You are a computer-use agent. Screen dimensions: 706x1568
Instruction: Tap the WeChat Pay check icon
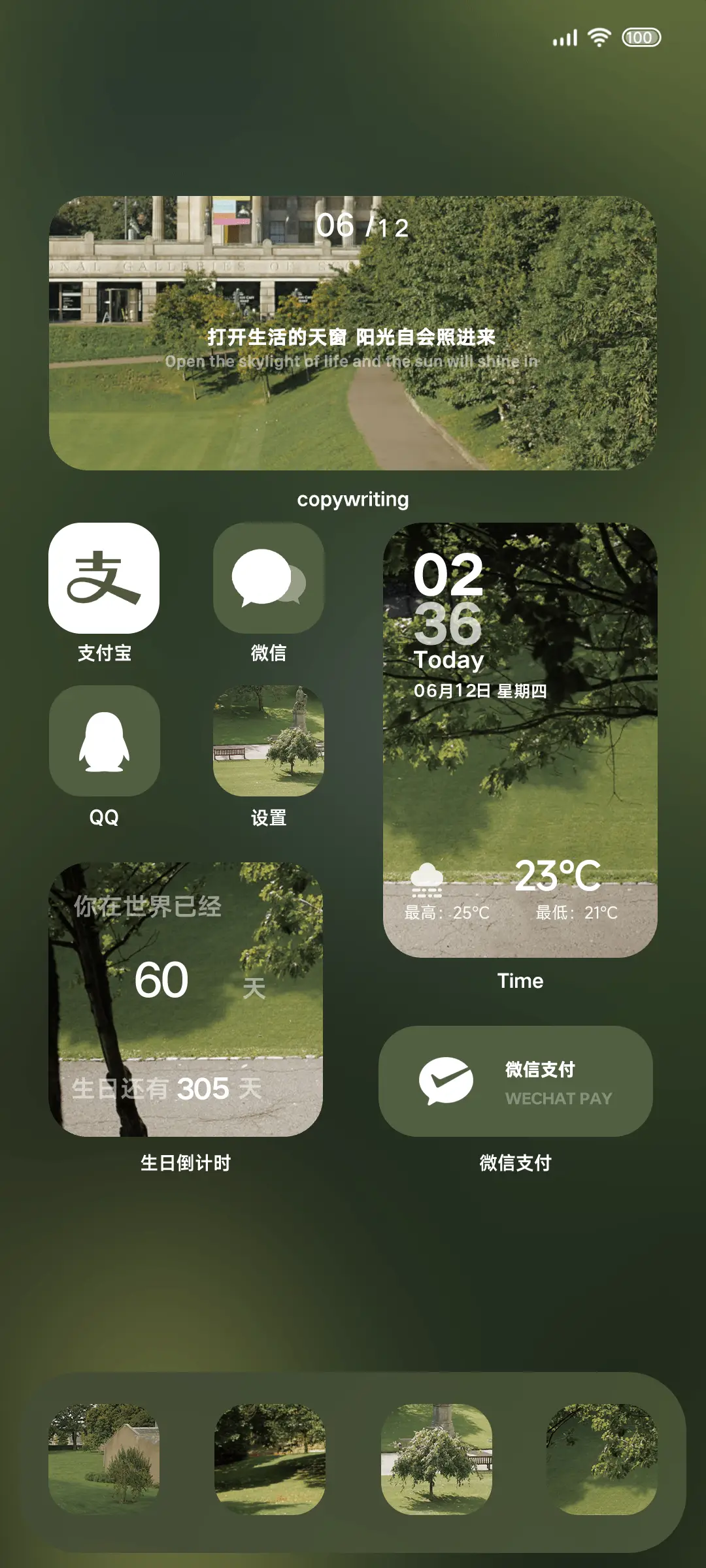point(446,1081)
